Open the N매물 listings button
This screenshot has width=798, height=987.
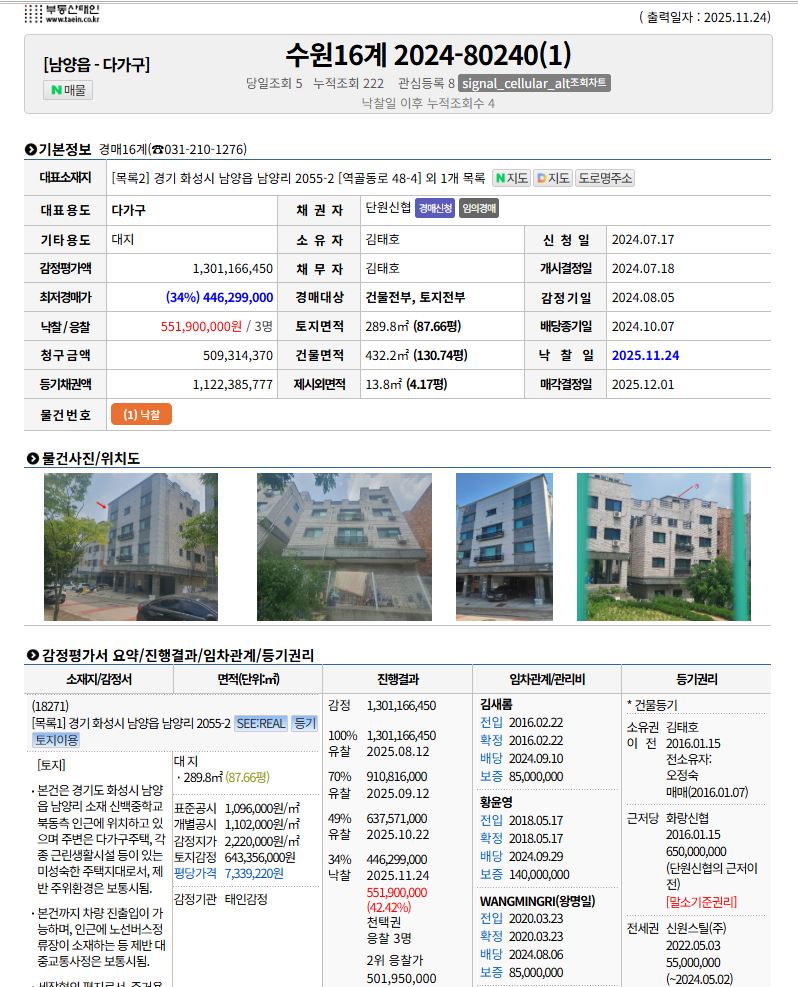pyautogui.click(x=68, y=90)
